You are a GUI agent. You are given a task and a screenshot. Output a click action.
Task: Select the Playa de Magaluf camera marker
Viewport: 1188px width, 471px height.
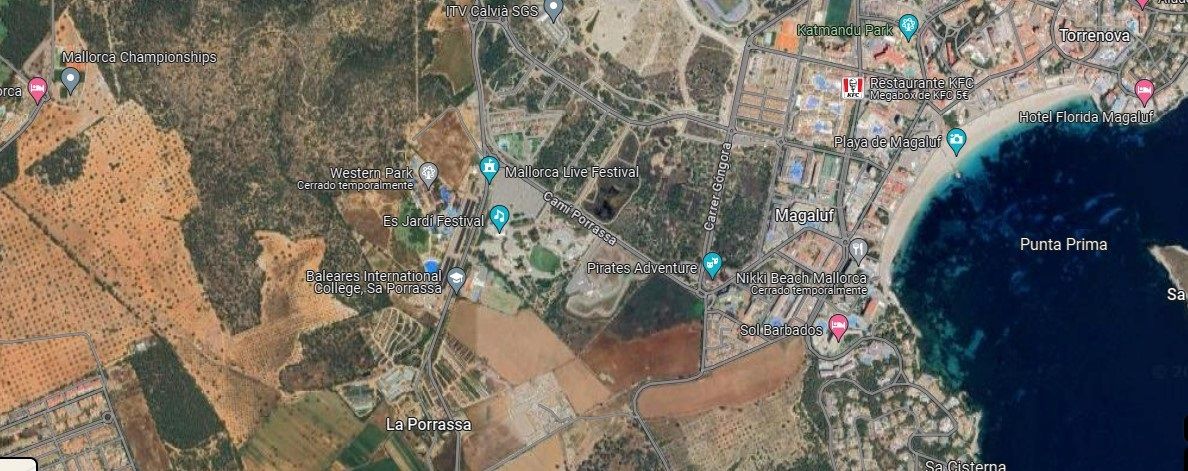957,140
